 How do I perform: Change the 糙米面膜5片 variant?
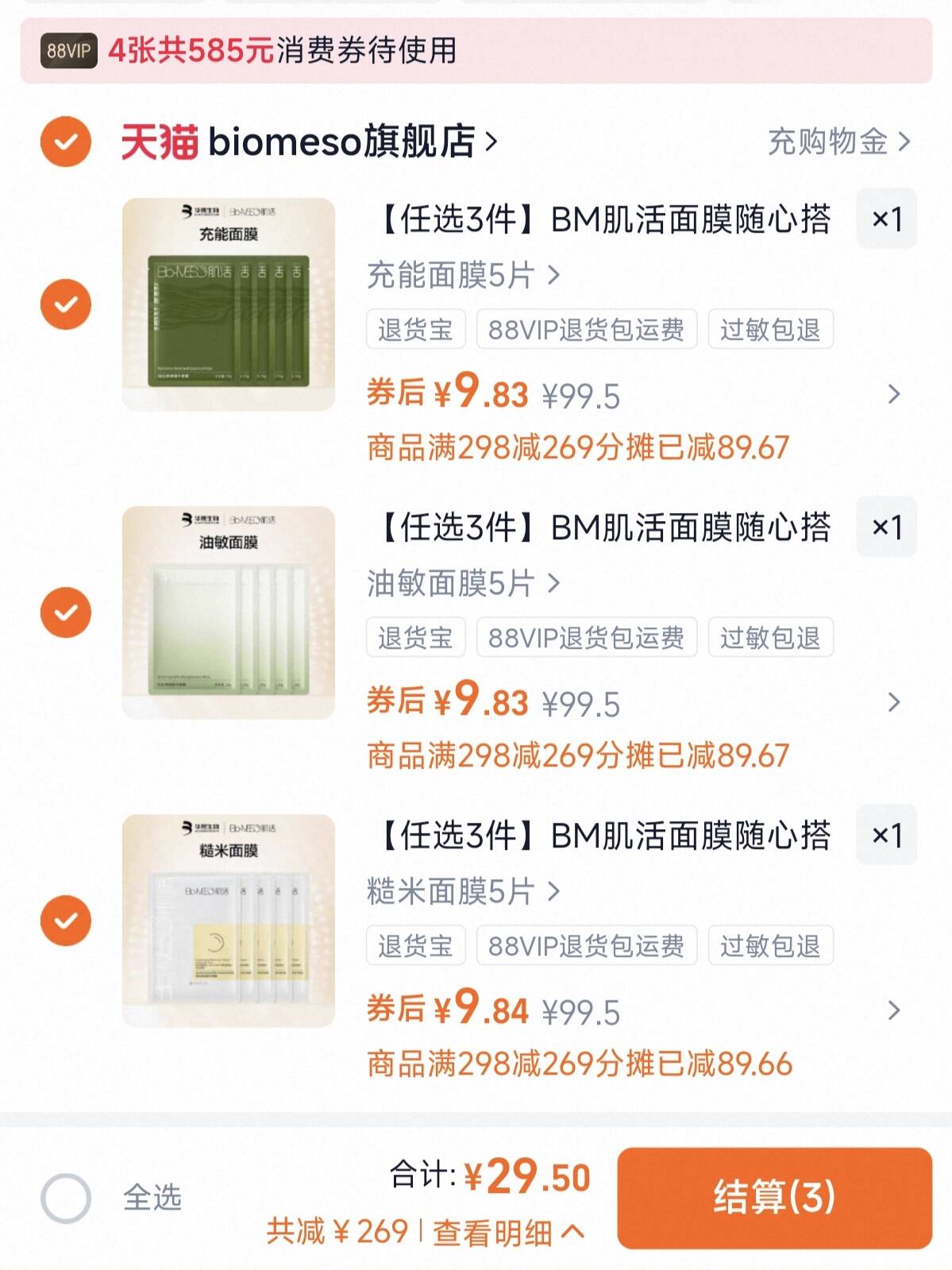pyautogui.click(x=463, y=892)
